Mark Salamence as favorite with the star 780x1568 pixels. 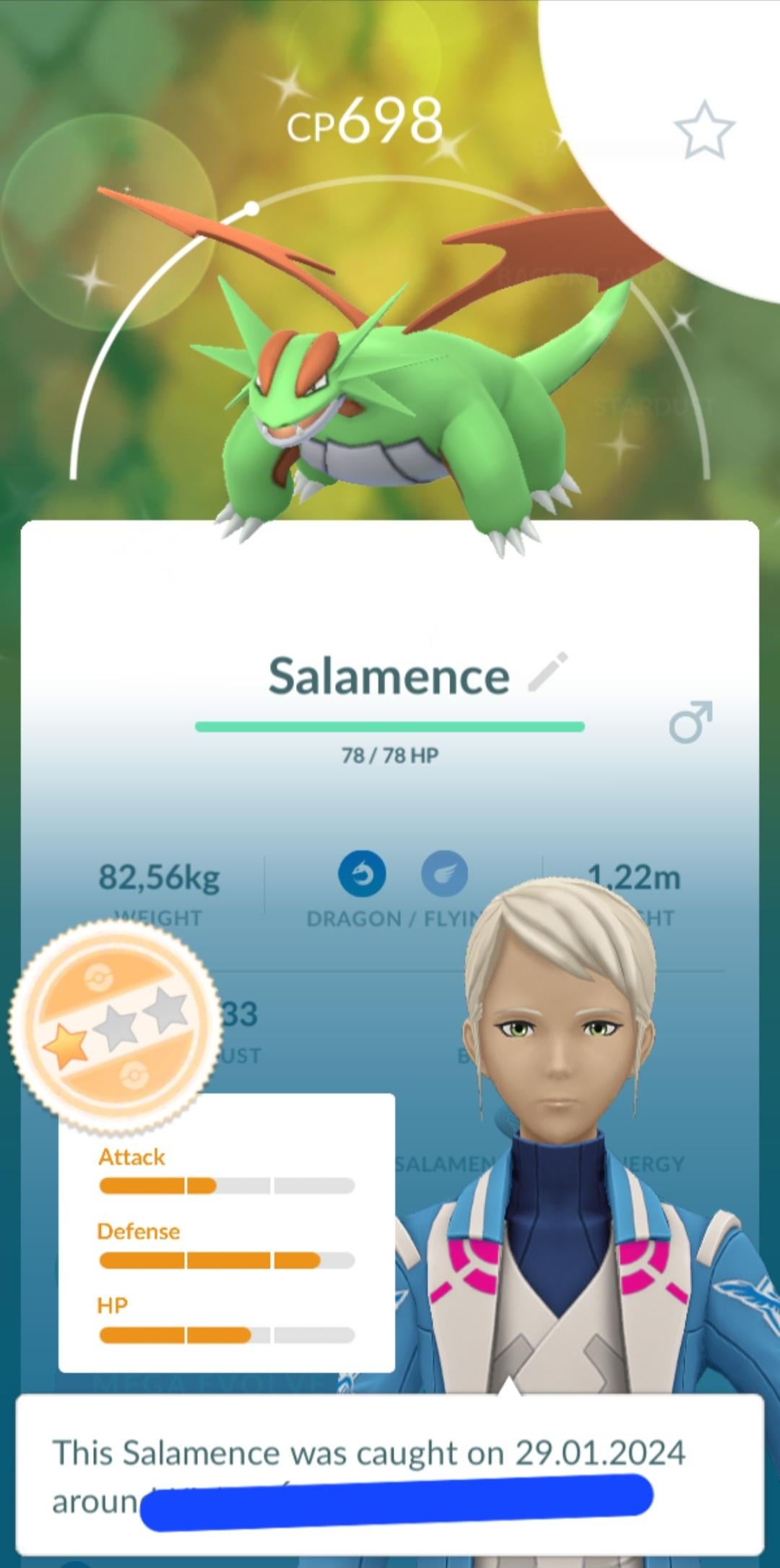(704, 130)
